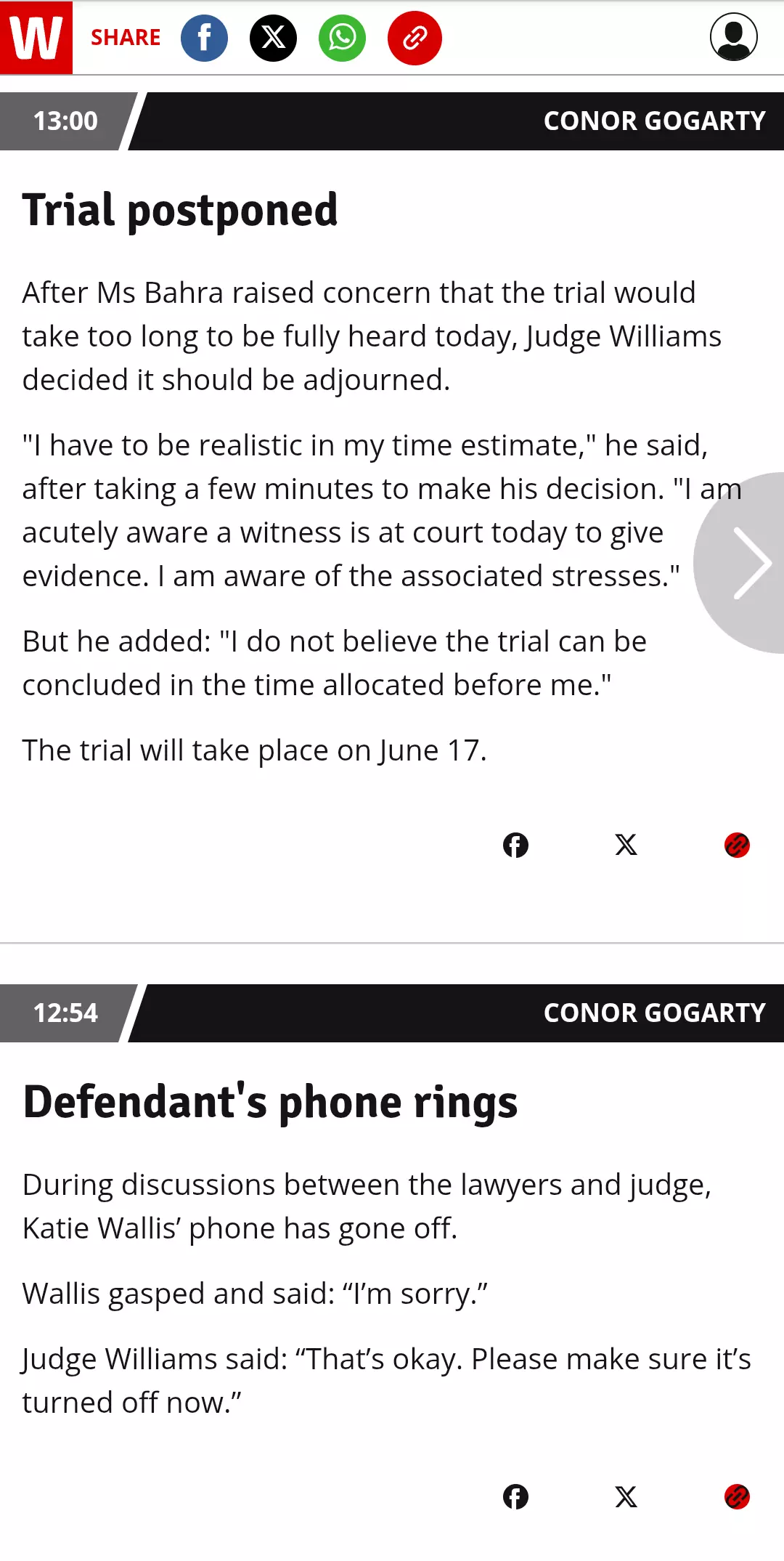
Task: Tap the next arrow on the right edge
Action: [740, 563]
